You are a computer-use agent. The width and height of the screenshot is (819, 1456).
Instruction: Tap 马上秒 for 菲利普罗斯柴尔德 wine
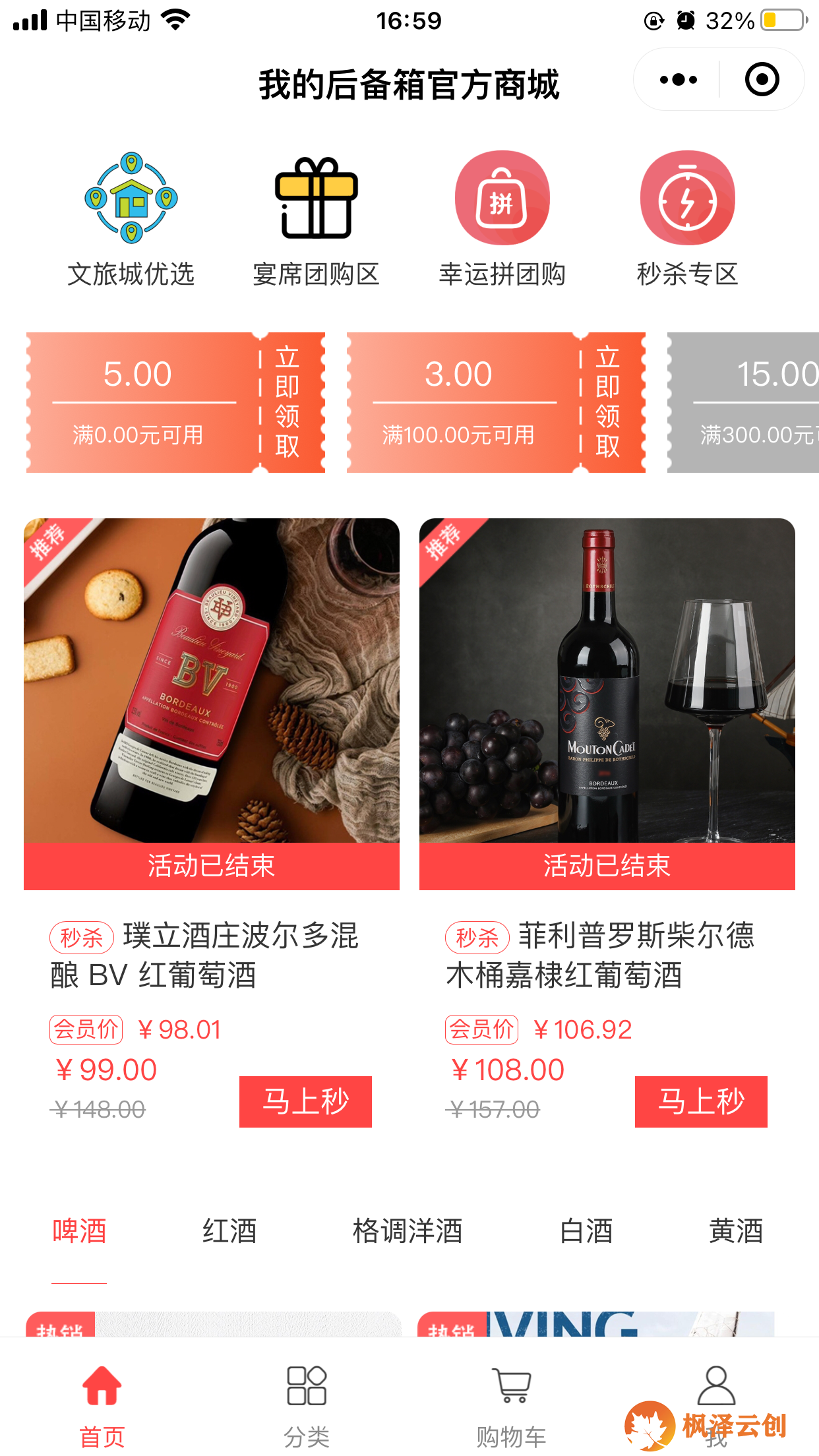point(701,1101)
